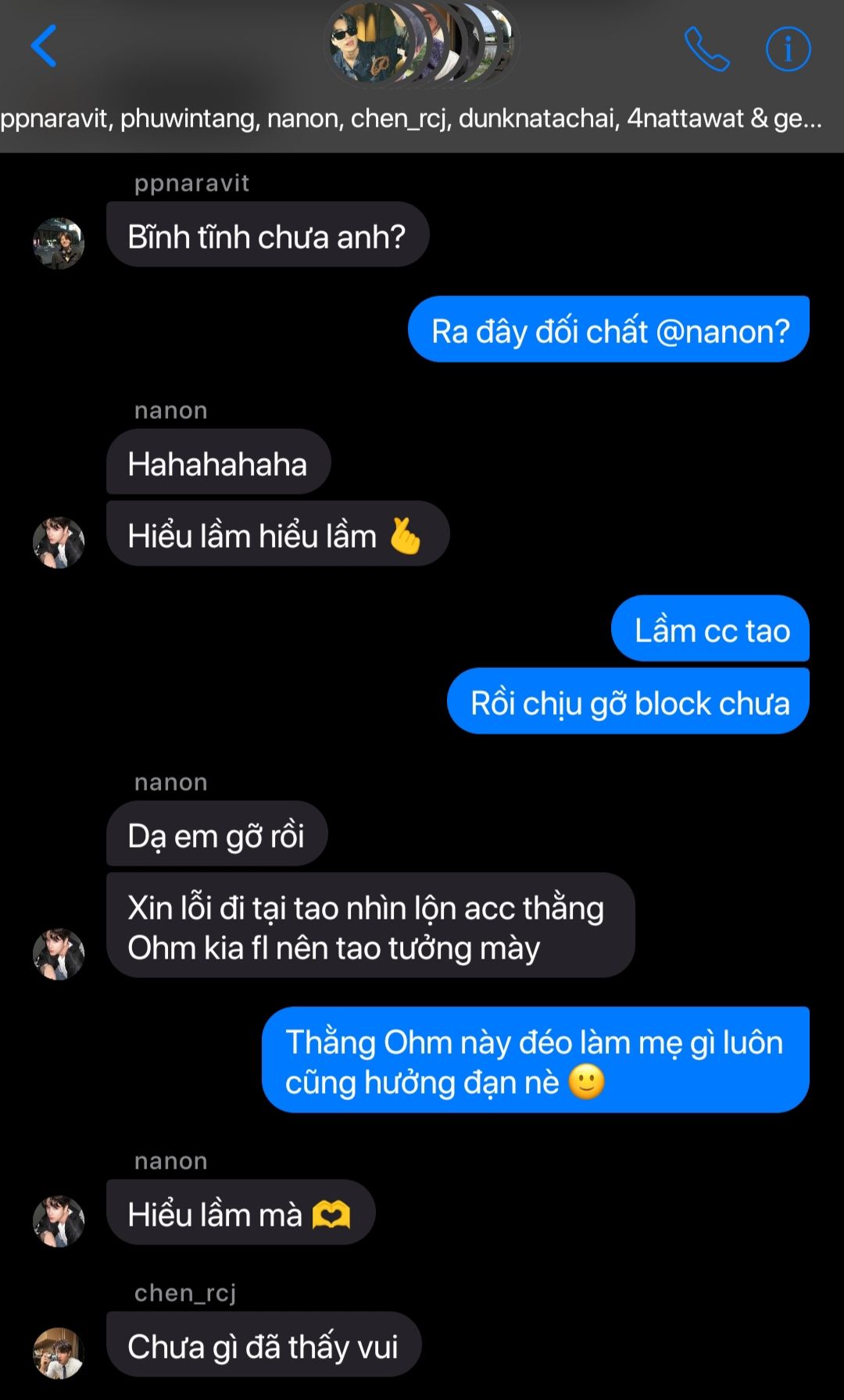
Task: Start a voice call with the group
Action: pyautogui.click(x=706, y=48)
